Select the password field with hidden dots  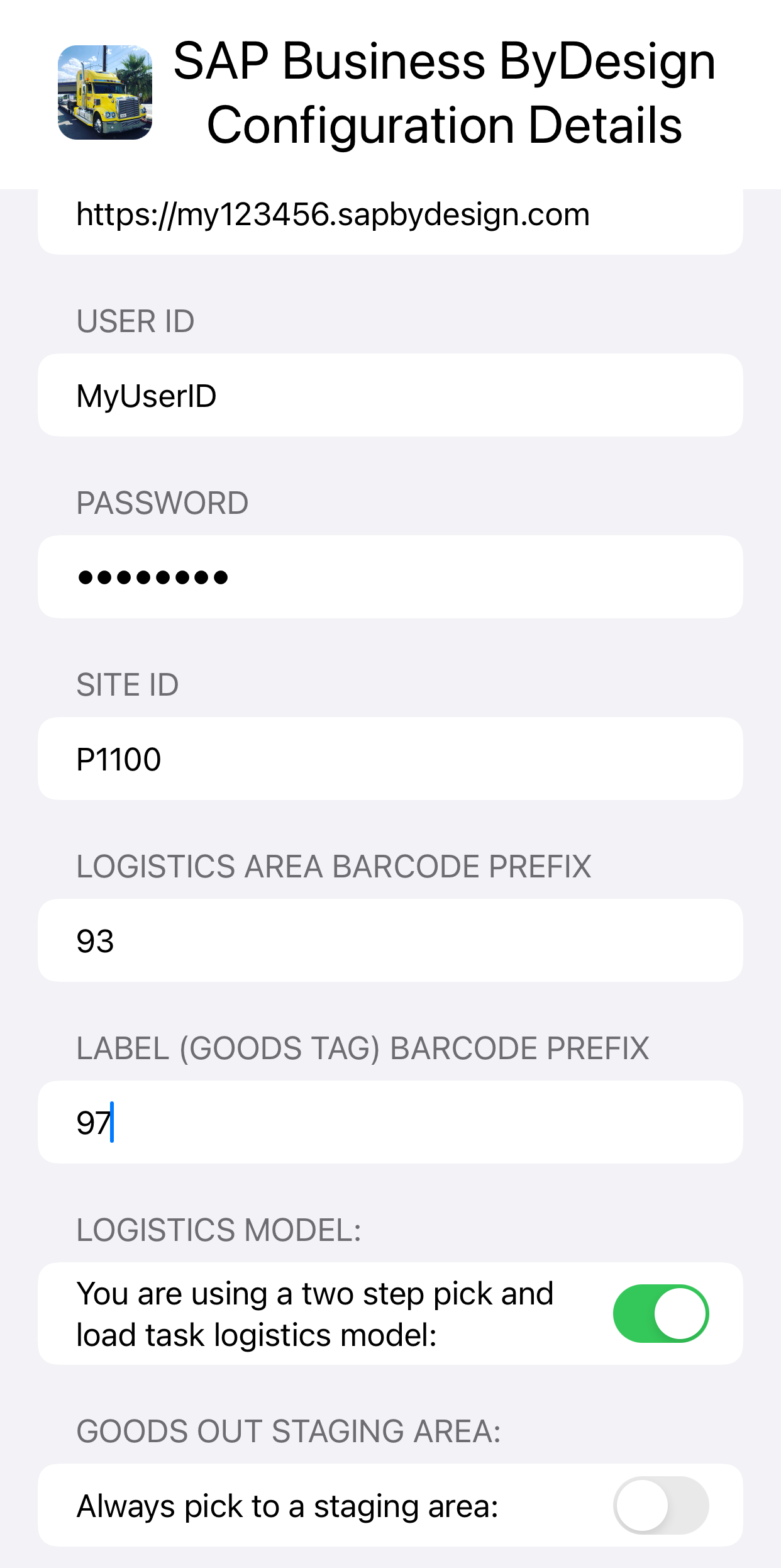390,576
